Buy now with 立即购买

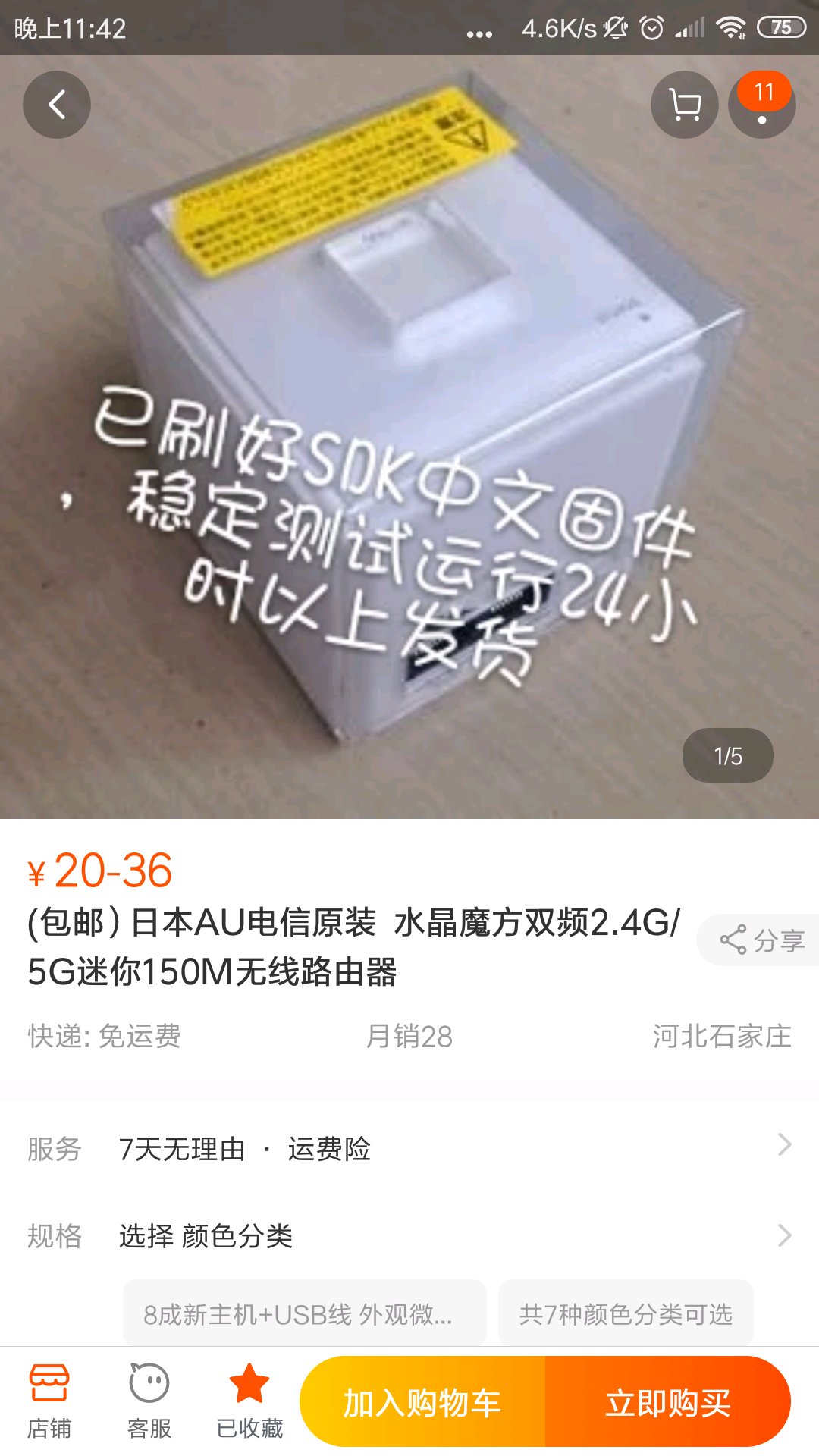click(667, 1402)
